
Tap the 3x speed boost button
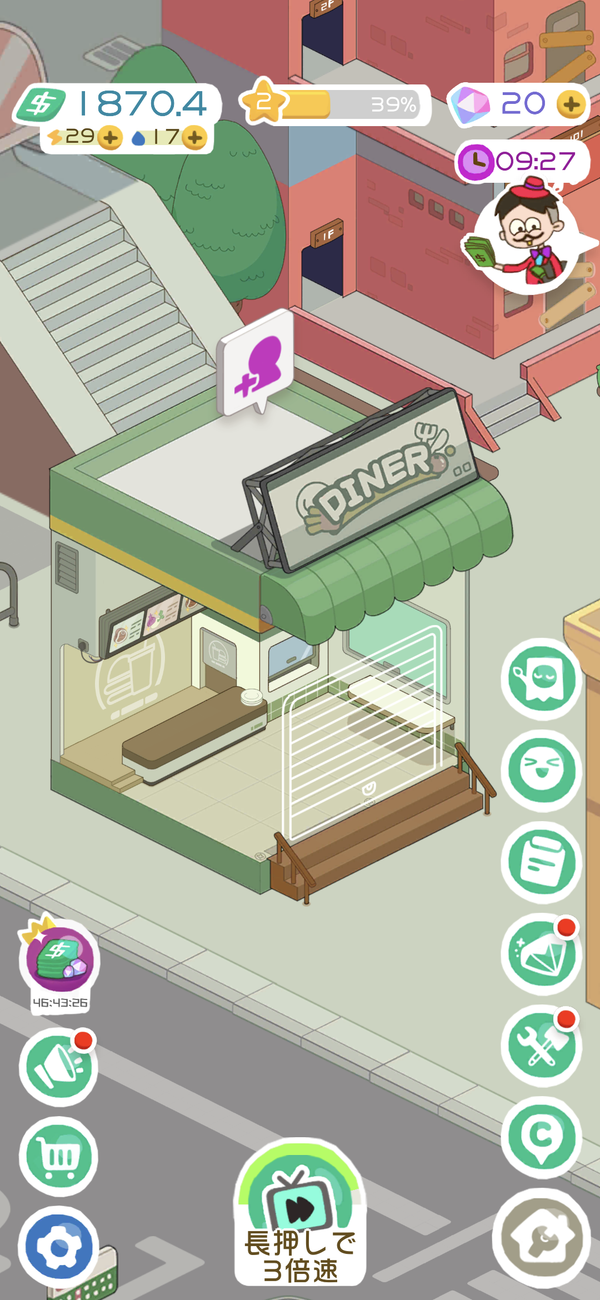pyautogui.click(x=300, y=1213)
